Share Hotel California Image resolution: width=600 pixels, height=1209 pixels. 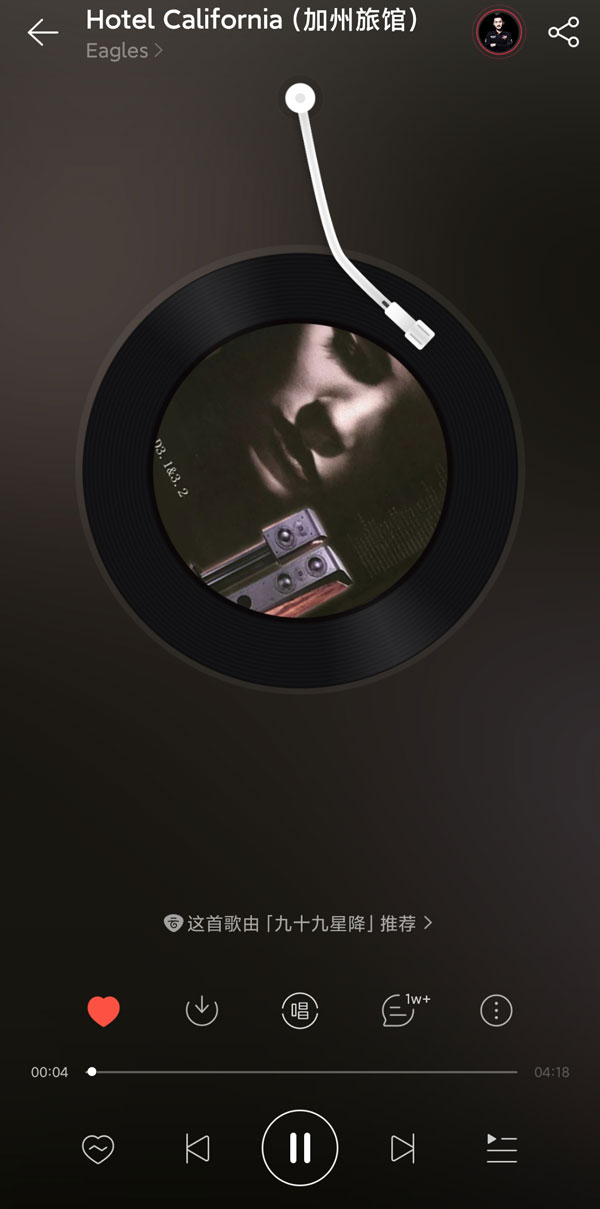564,32
